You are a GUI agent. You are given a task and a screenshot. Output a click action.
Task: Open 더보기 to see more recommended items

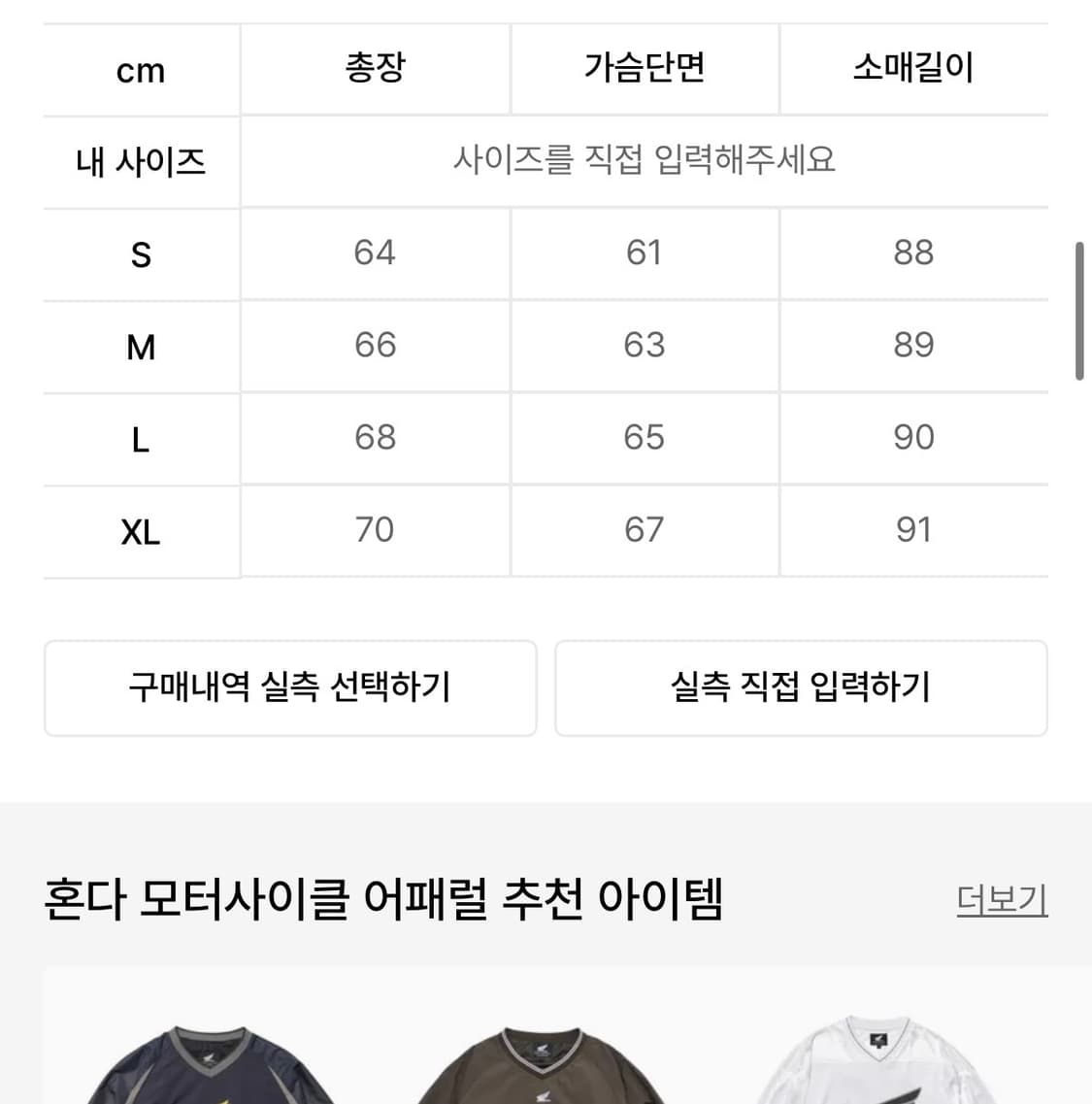coord(1001,899)
